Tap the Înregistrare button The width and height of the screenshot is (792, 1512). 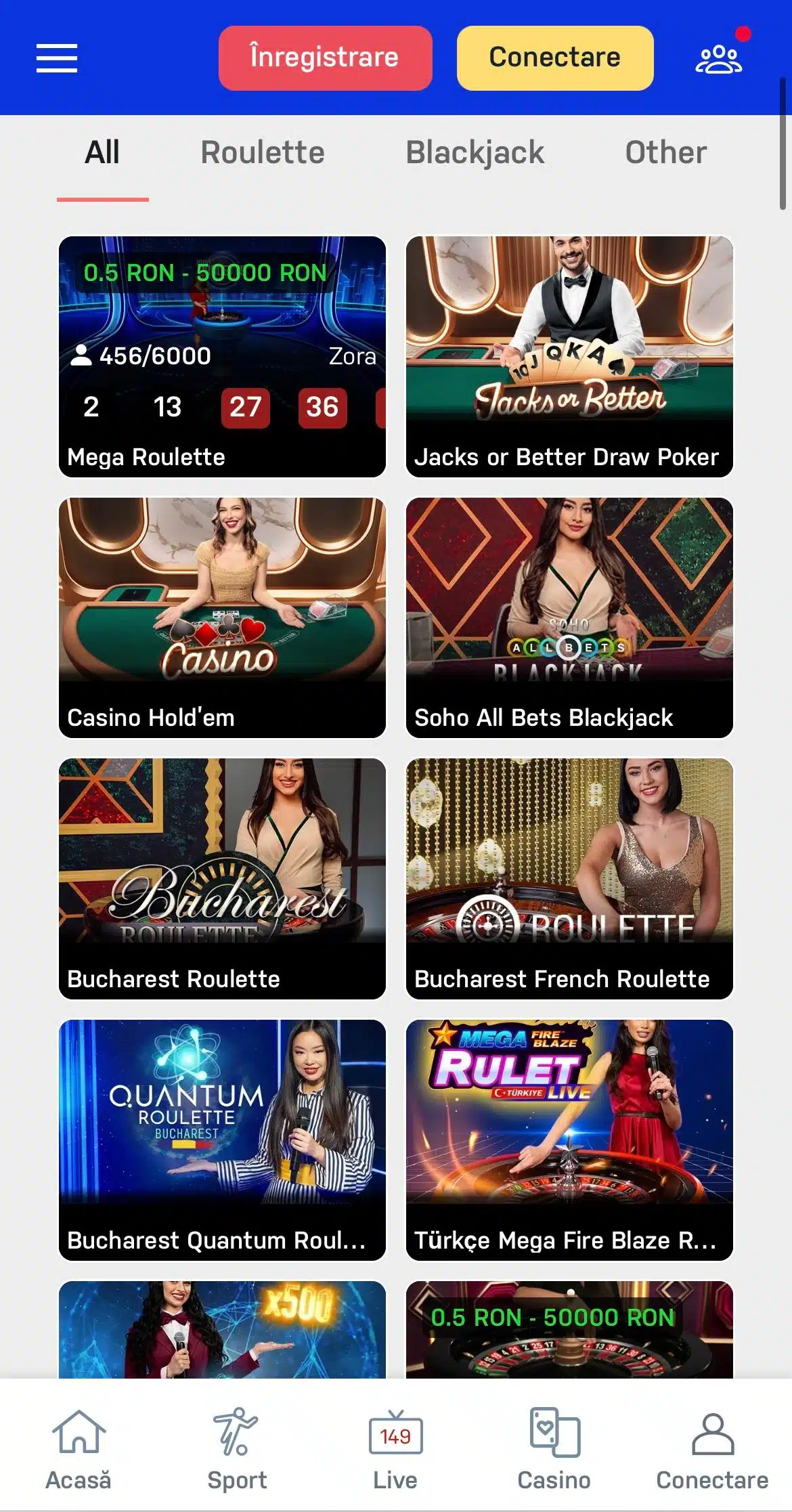click(325, 58)
